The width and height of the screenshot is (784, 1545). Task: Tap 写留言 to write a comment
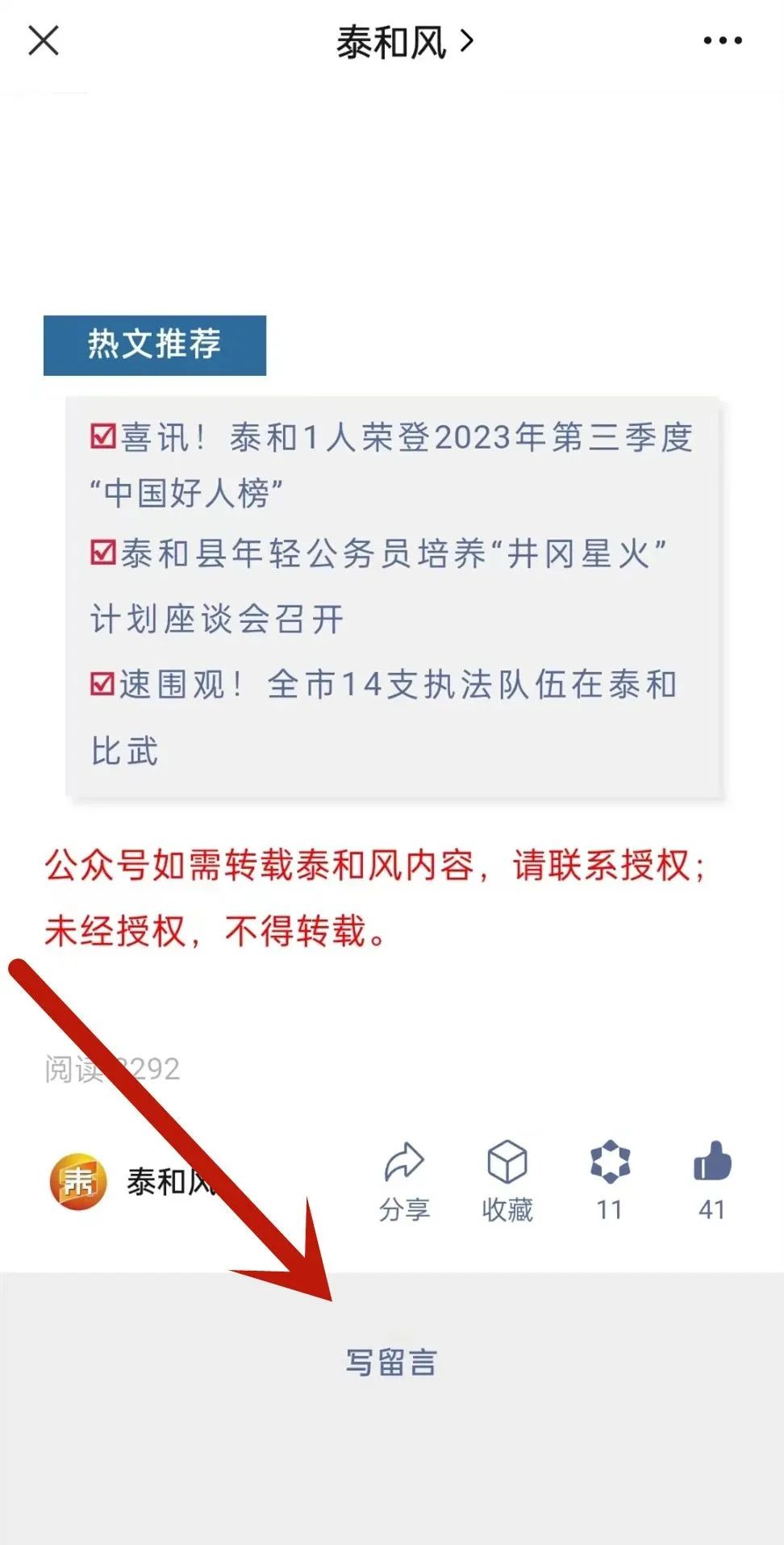coord(391,1362)
